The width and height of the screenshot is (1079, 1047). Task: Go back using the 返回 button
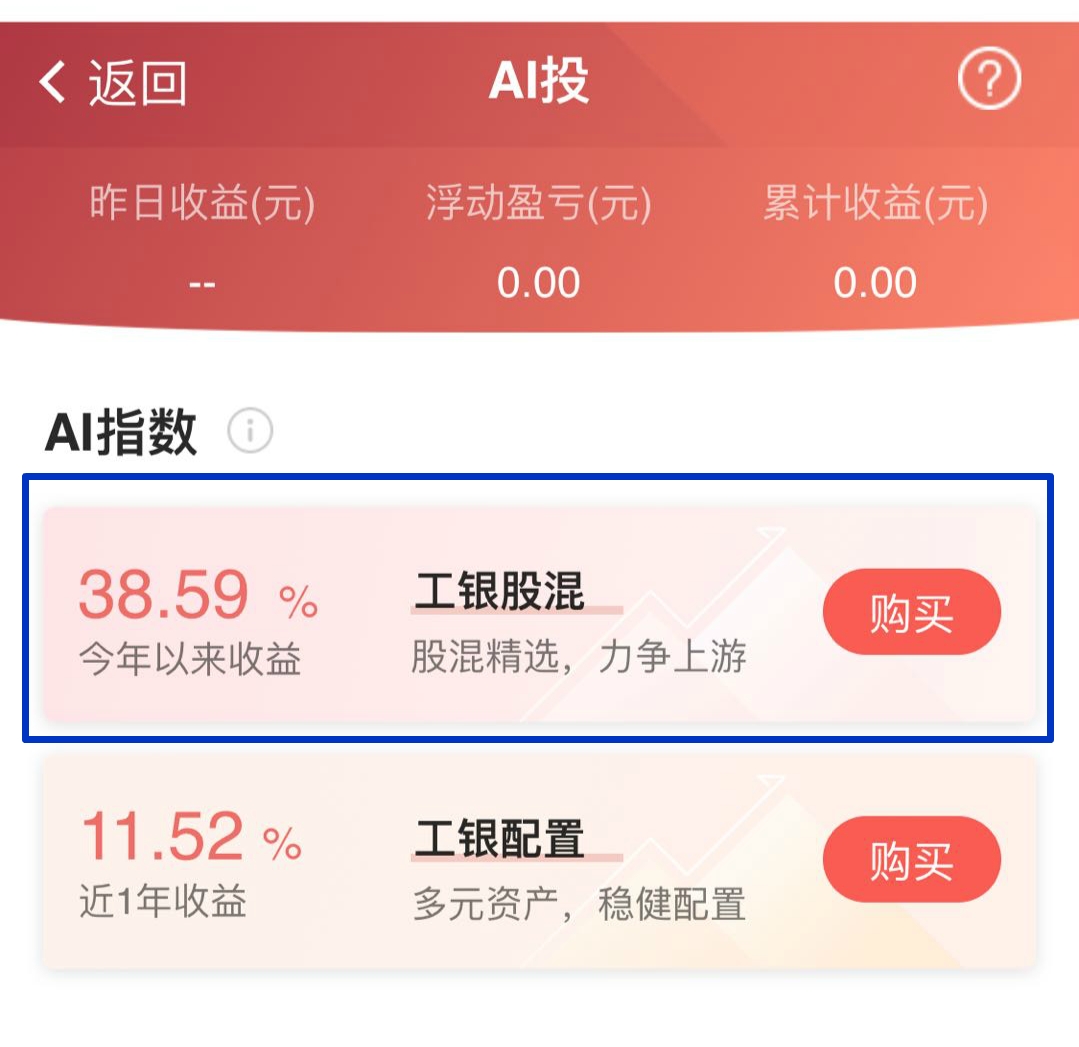(112, 82)
